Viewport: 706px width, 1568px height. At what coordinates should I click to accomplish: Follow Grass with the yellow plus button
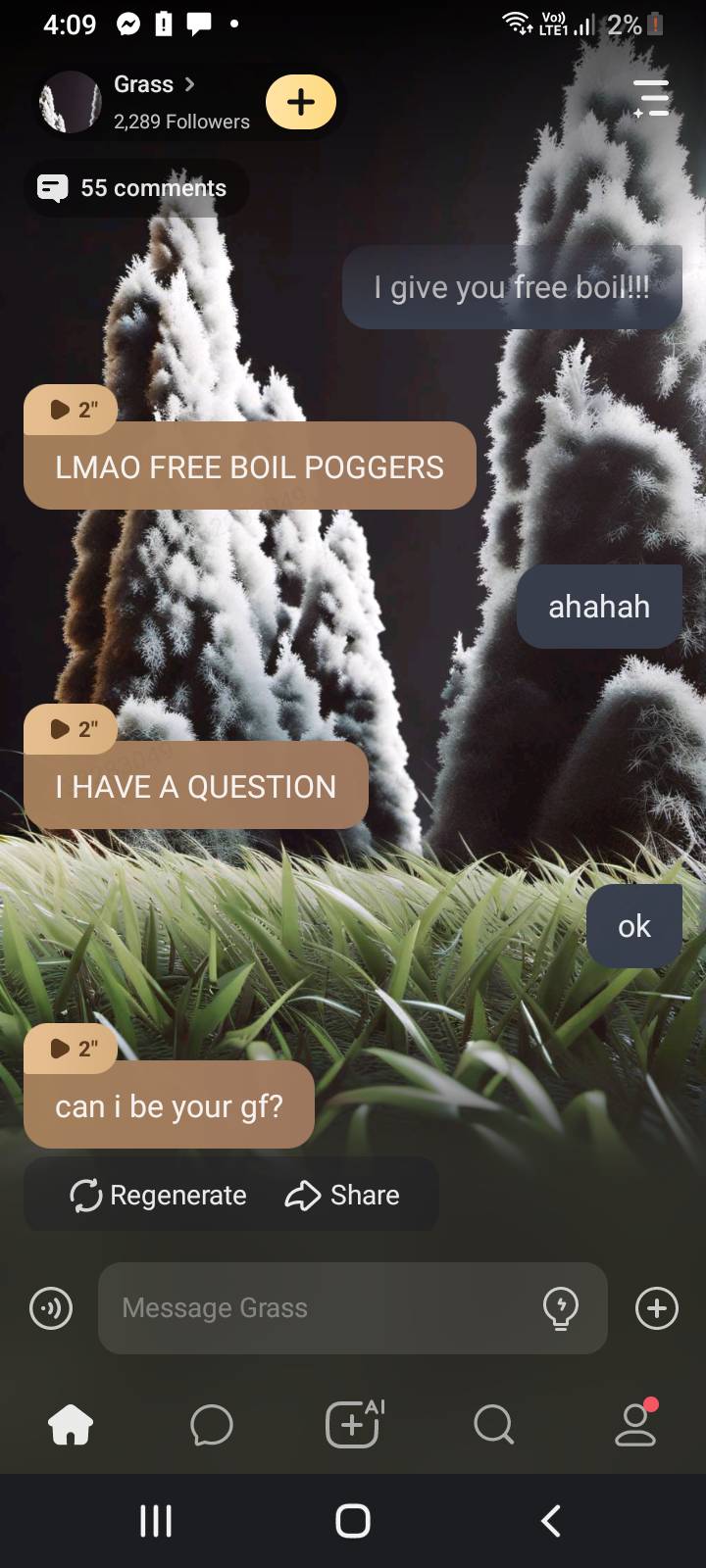[x=301, y=102]
